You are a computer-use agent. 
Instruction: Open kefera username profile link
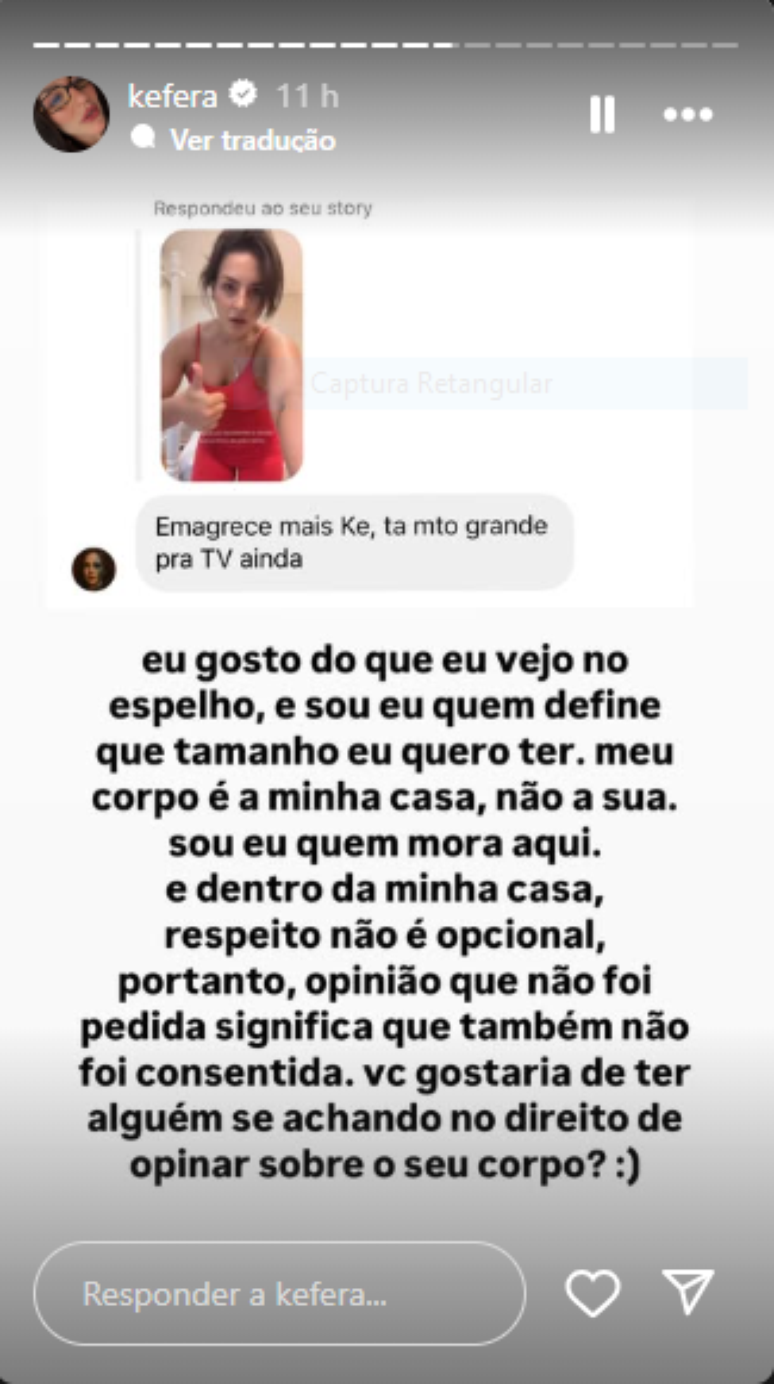173,96
